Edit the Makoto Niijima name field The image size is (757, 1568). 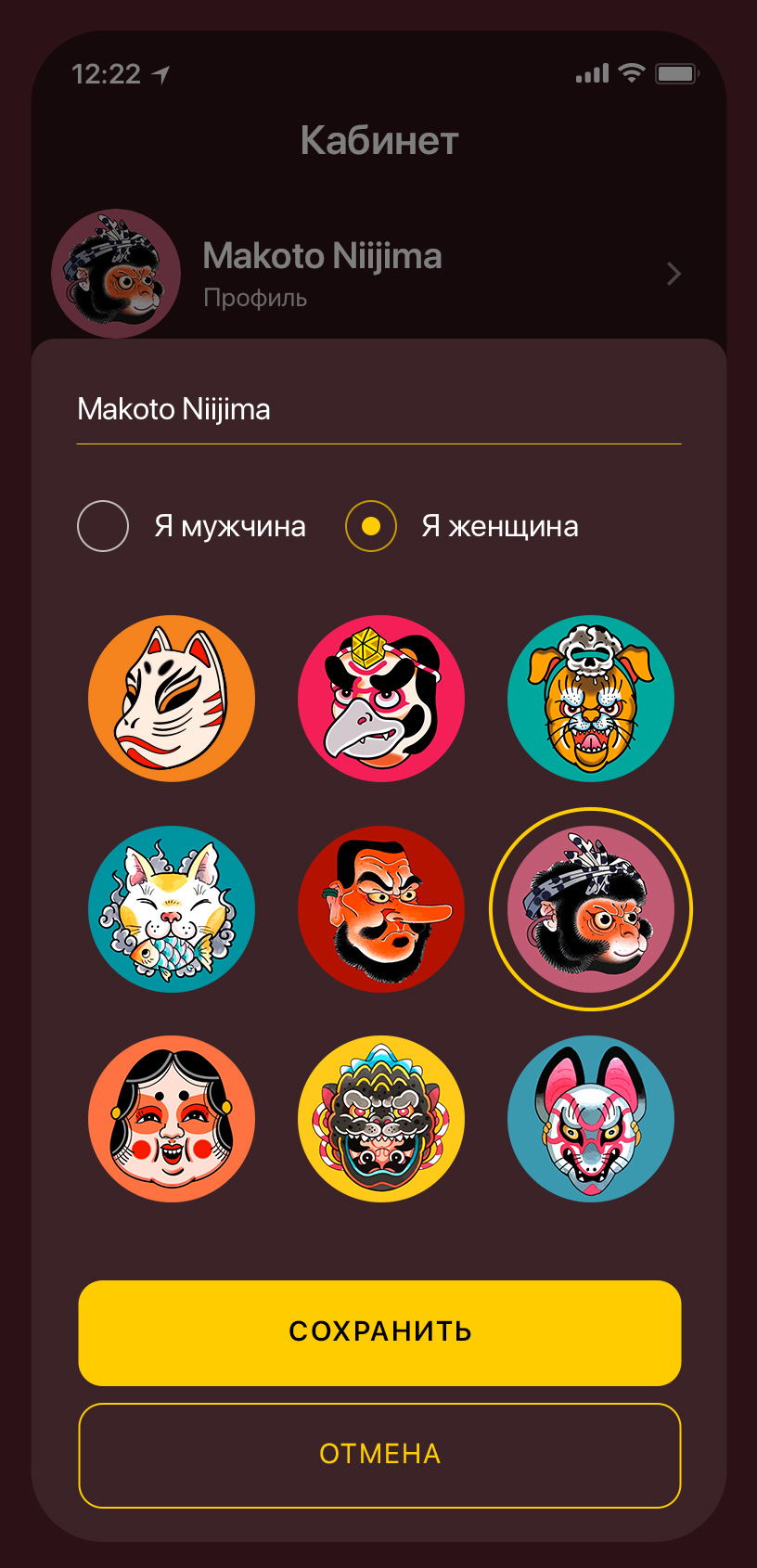point(378,409)
